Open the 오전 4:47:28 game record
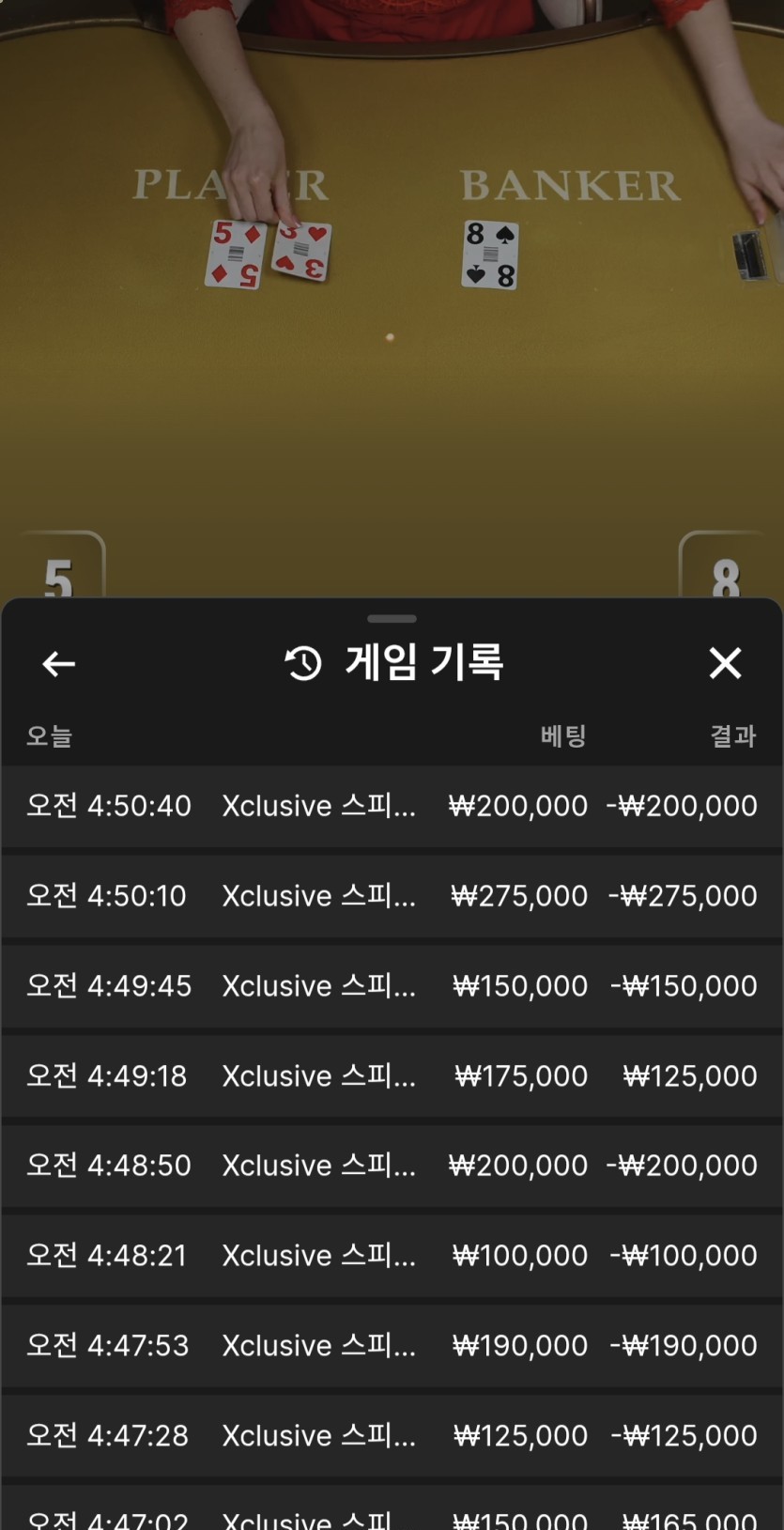784x1530 pixels. tap(392, 1436)
